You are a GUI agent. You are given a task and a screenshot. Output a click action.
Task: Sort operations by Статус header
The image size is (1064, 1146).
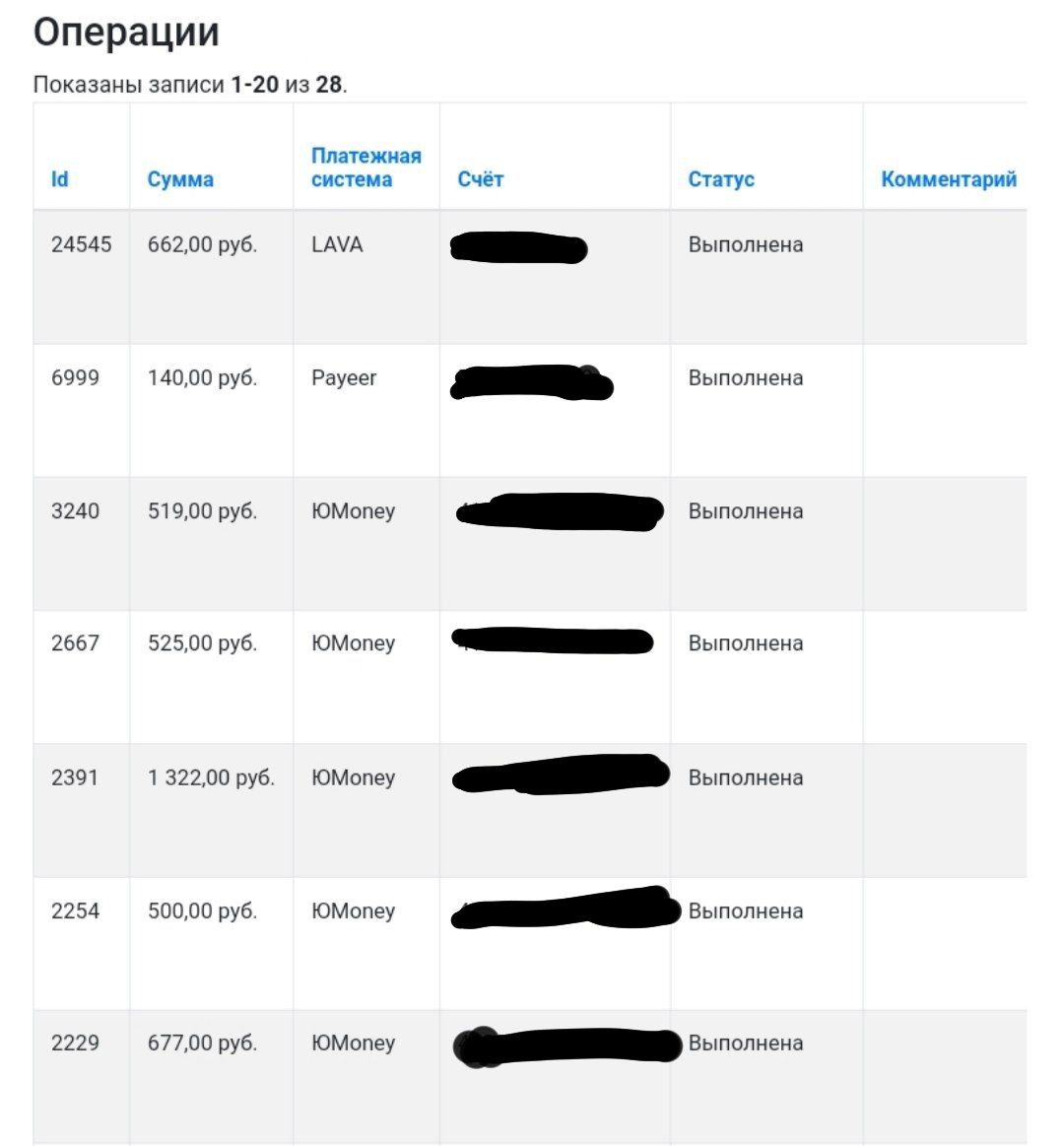tap(720, 179)
